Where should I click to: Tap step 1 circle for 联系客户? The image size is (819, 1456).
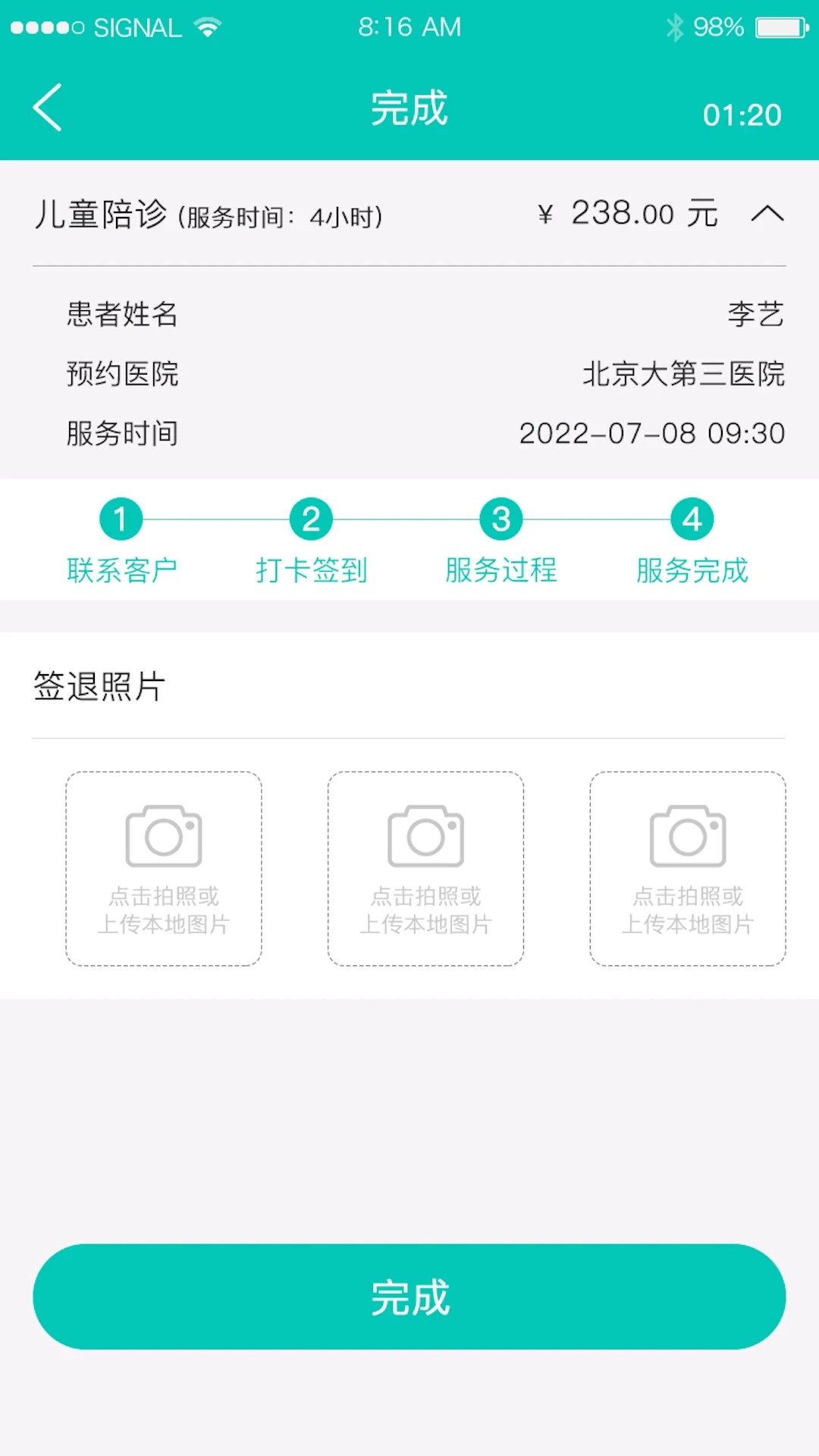tap(121, 519)
